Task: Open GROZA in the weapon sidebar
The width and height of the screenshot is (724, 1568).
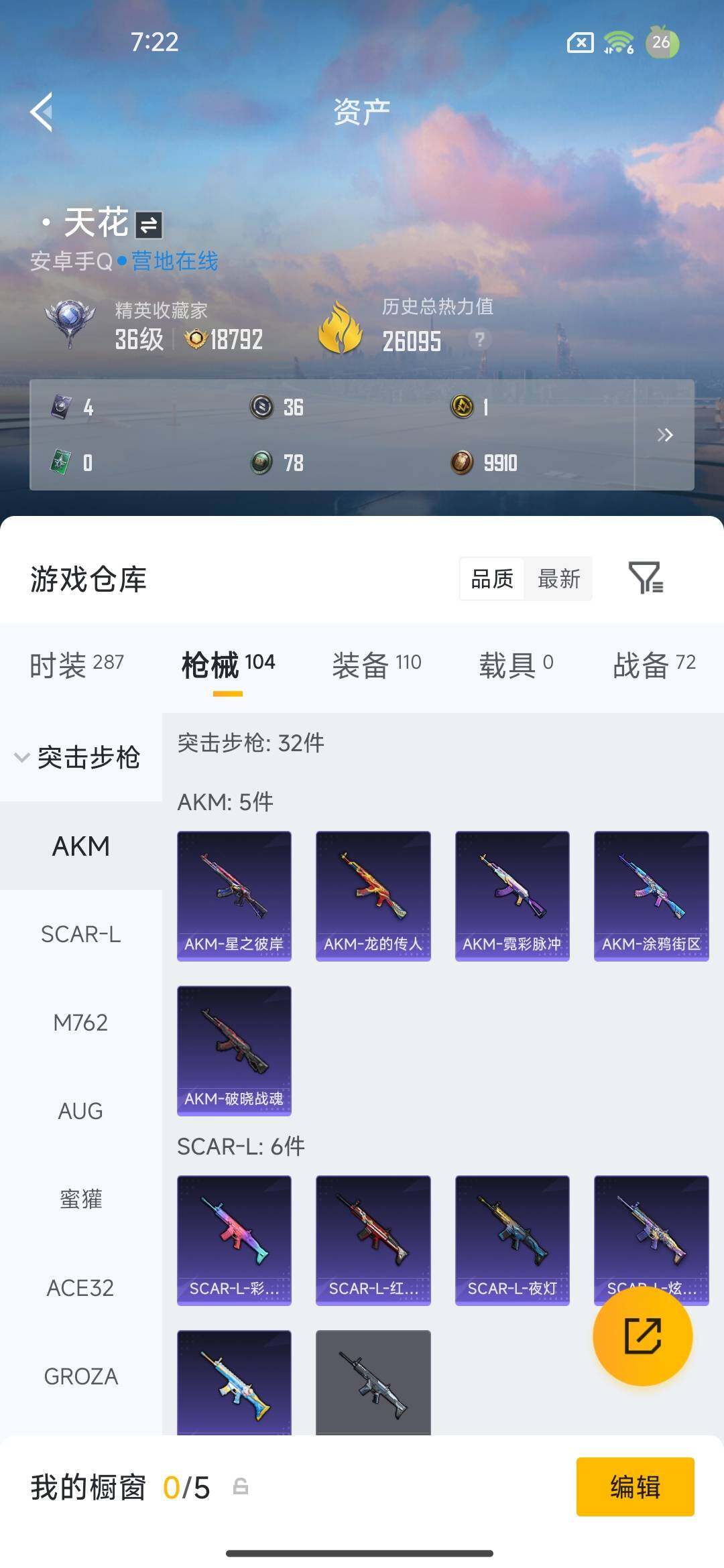Action: 80,1376
